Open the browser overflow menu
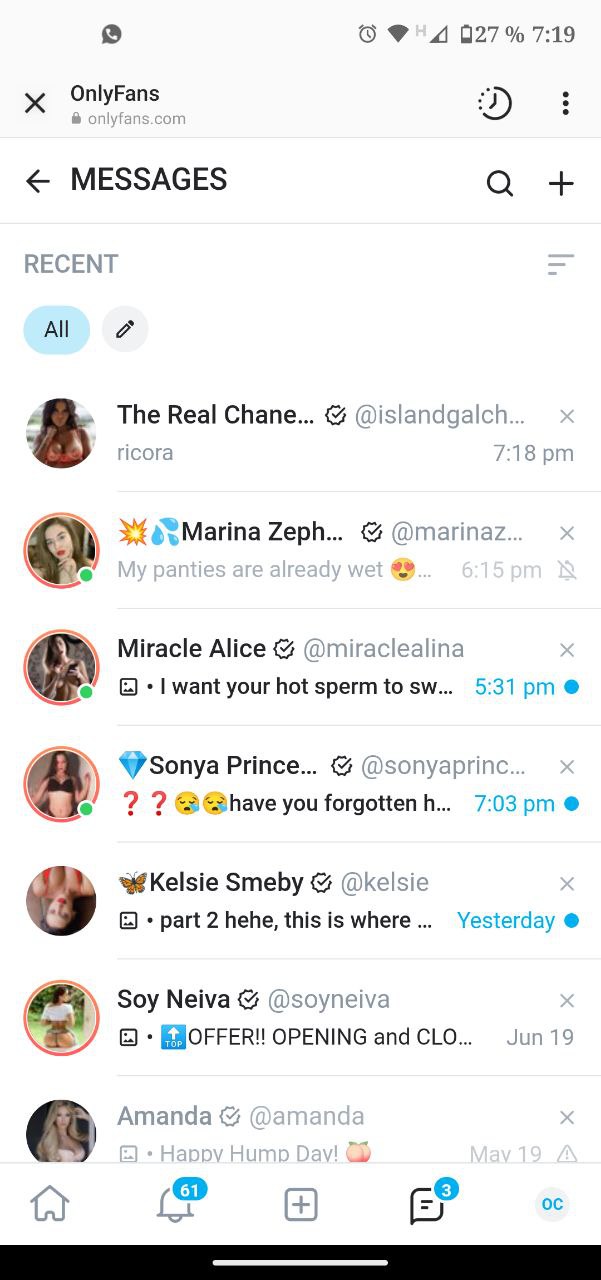This screenshot has width=601, height=1280. (x=565, y=103)
